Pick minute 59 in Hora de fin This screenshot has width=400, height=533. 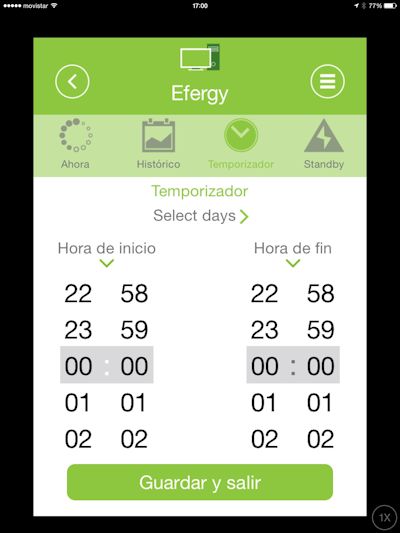(x=320, y=330)
